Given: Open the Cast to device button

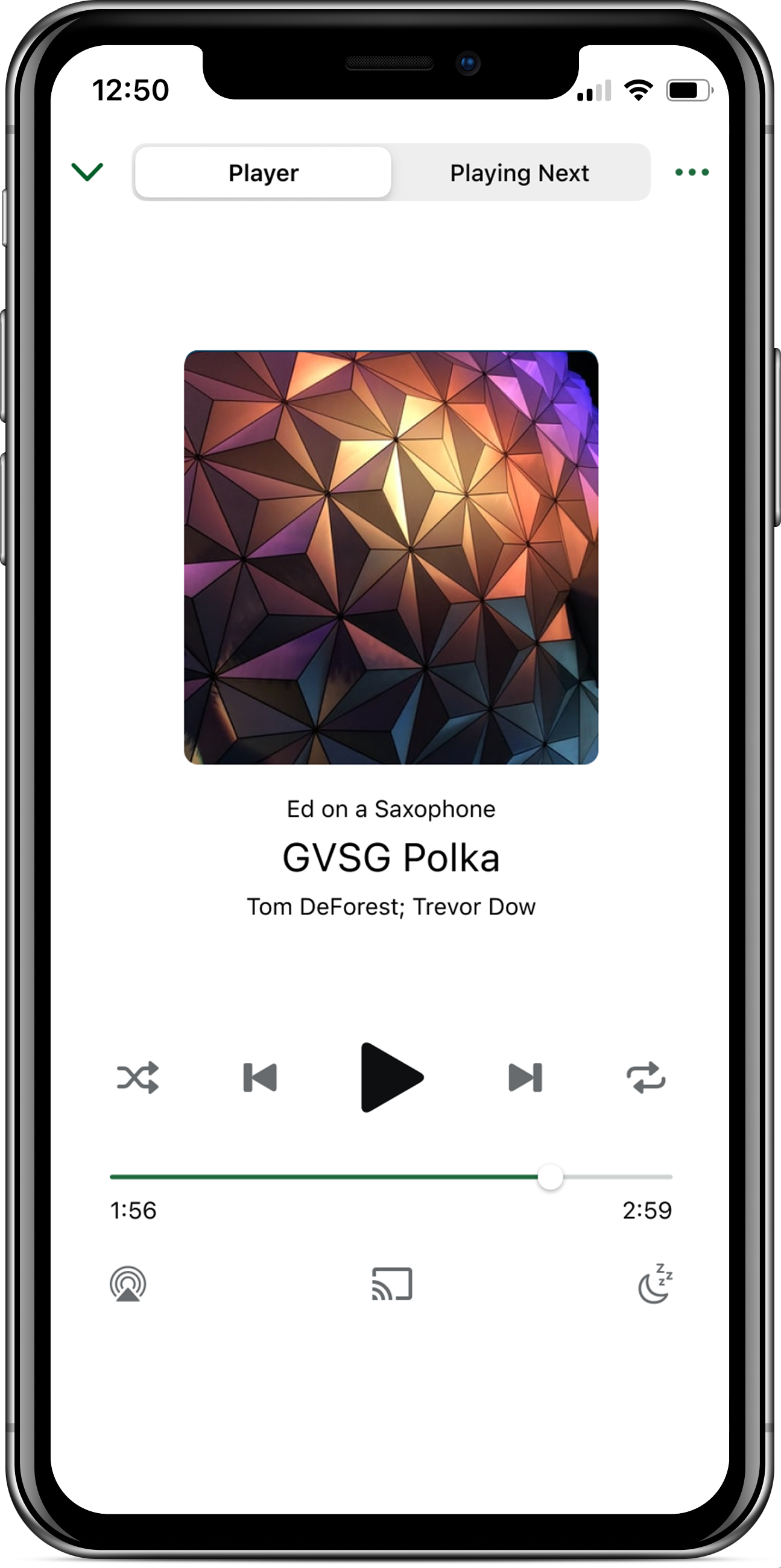Looking at the screenshot, I should tap(392, 1283).
